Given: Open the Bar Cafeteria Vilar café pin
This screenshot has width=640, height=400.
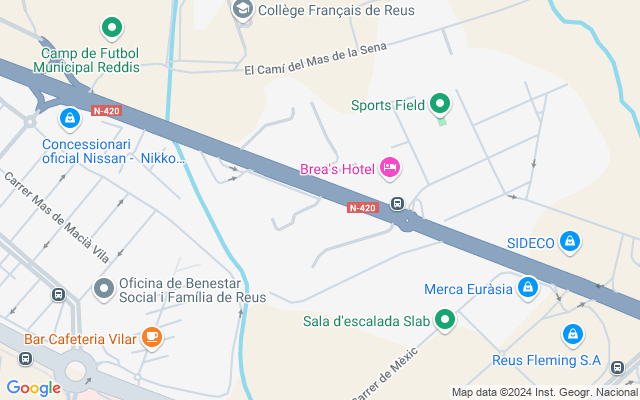Looking at the screenshot, I should [151, 338].
